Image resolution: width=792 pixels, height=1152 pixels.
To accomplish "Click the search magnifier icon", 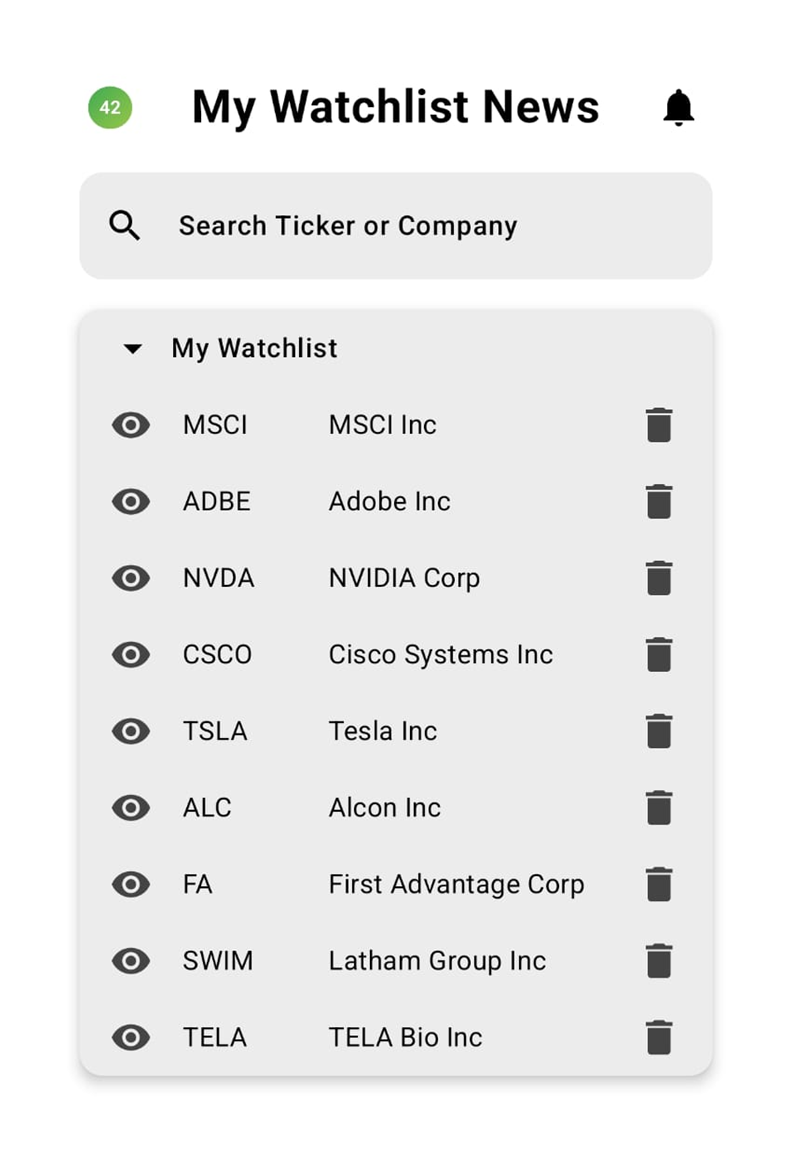I will [124, 225].
